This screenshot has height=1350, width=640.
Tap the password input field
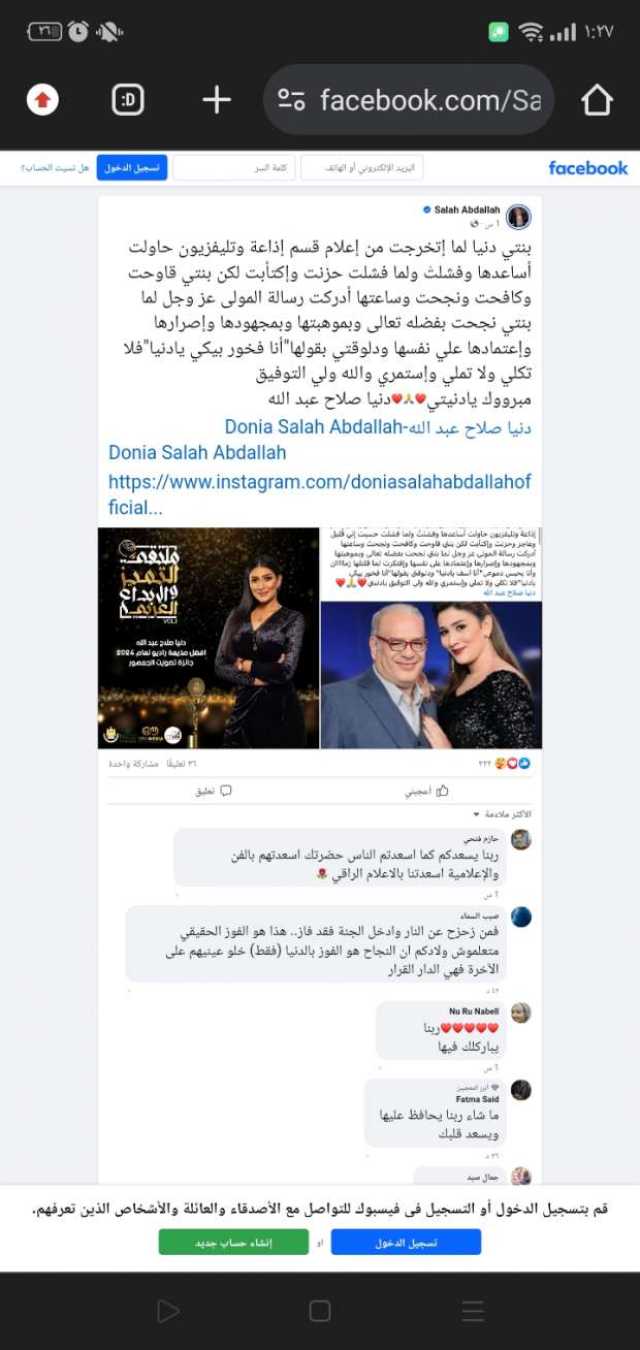pyautogui.click(x=234, y=168)
